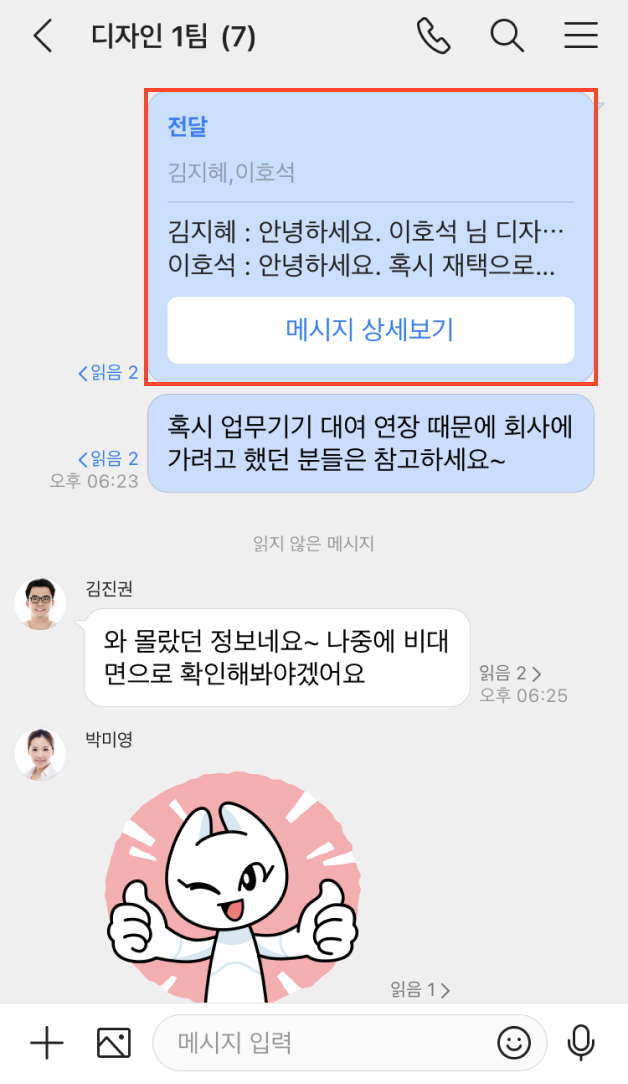Image resolution: width=628 pixels, height=1084 pixels.
Task: Open 김진권's profile picture
Action: pos(40,603)
